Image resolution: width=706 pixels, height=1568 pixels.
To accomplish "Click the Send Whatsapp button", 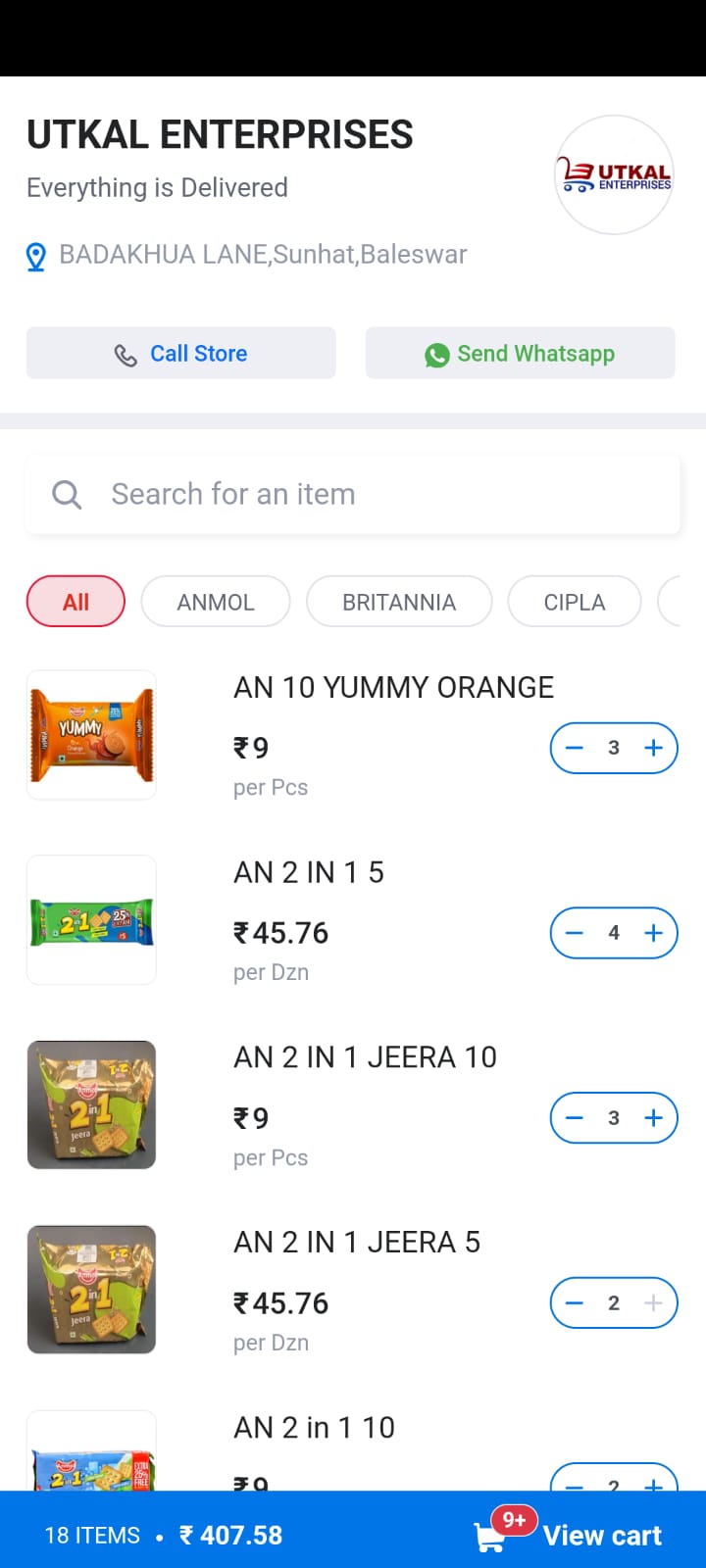I will pyautogui.click(x=521, y=354).
